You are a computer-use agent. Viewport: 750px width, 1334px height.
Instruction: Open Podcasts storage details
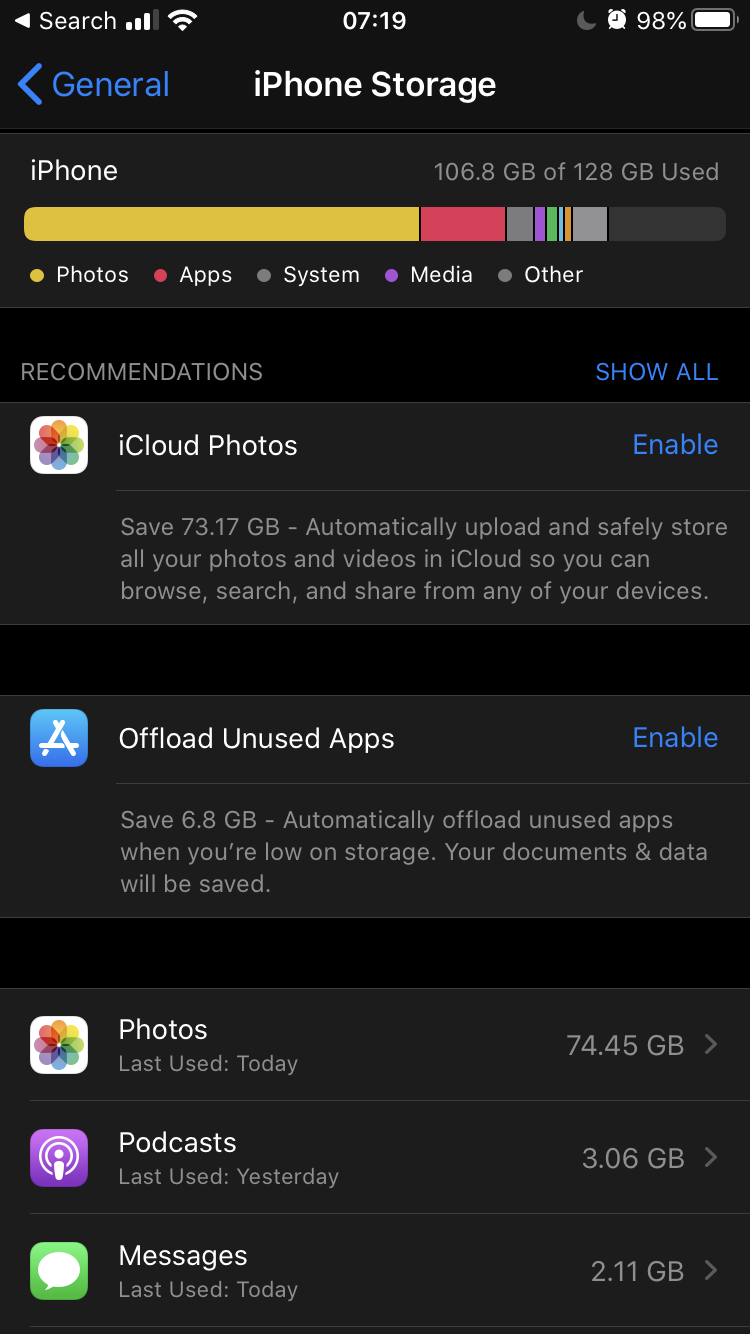[375, 1158]
